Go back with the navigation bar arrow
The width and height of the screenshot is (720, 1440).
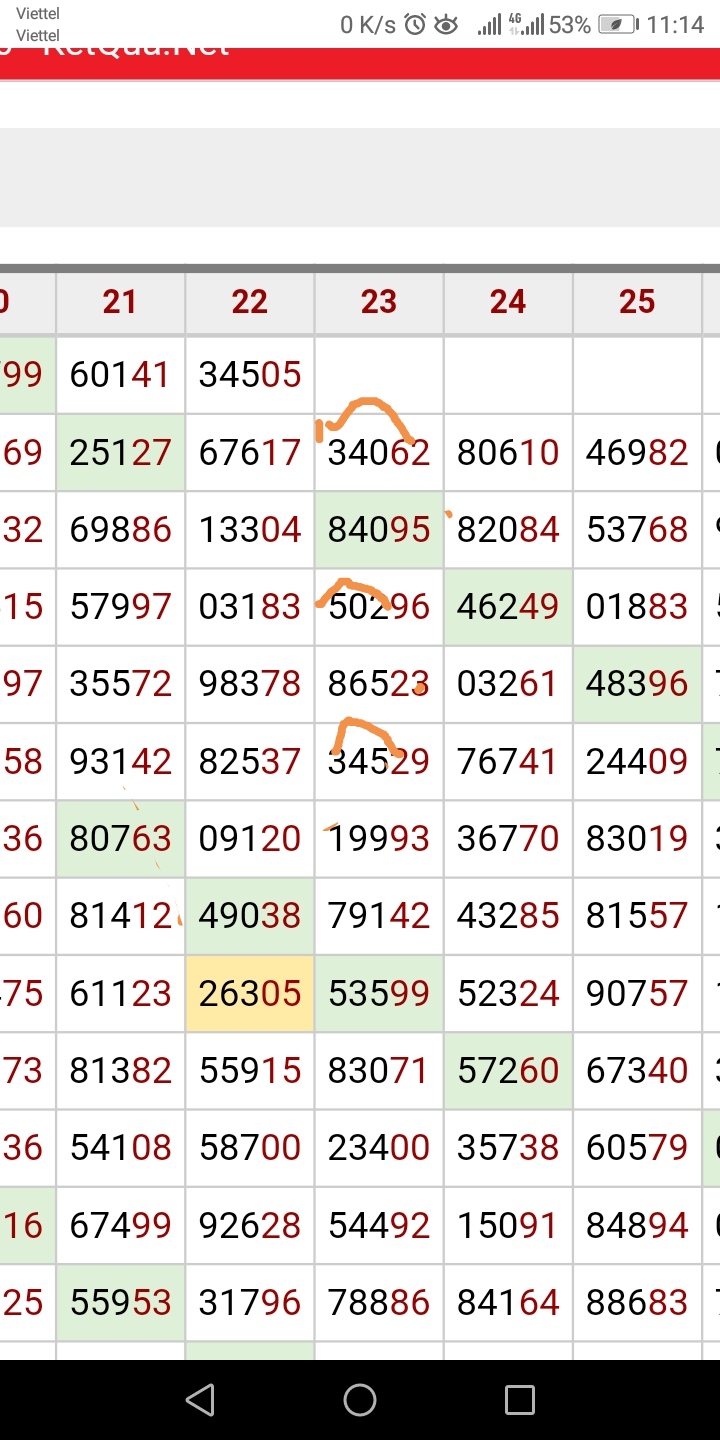(x=201, y=1400)
